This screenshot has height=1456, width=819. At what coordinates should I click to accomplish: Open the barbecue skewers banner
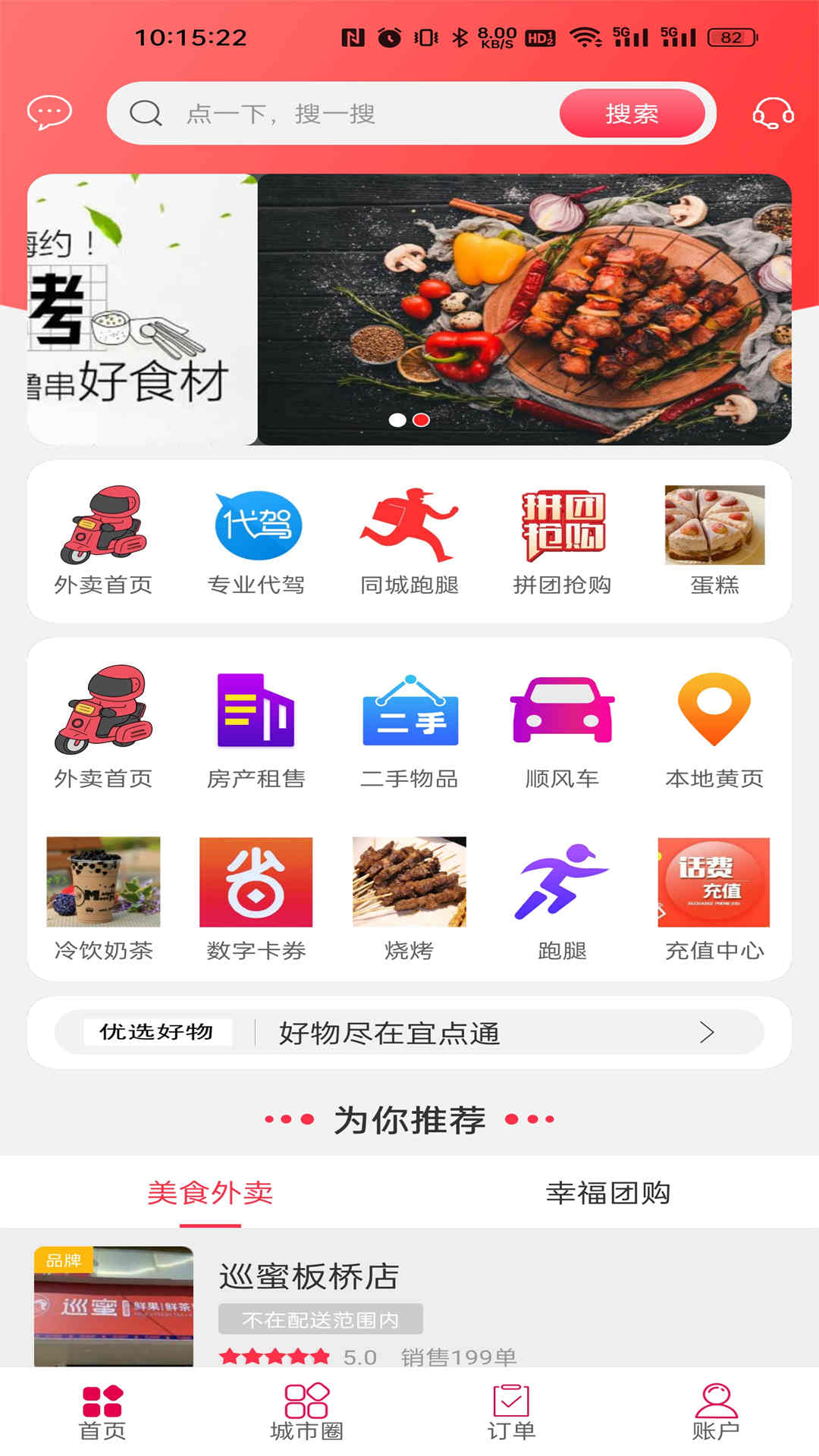tap(523, 309)
